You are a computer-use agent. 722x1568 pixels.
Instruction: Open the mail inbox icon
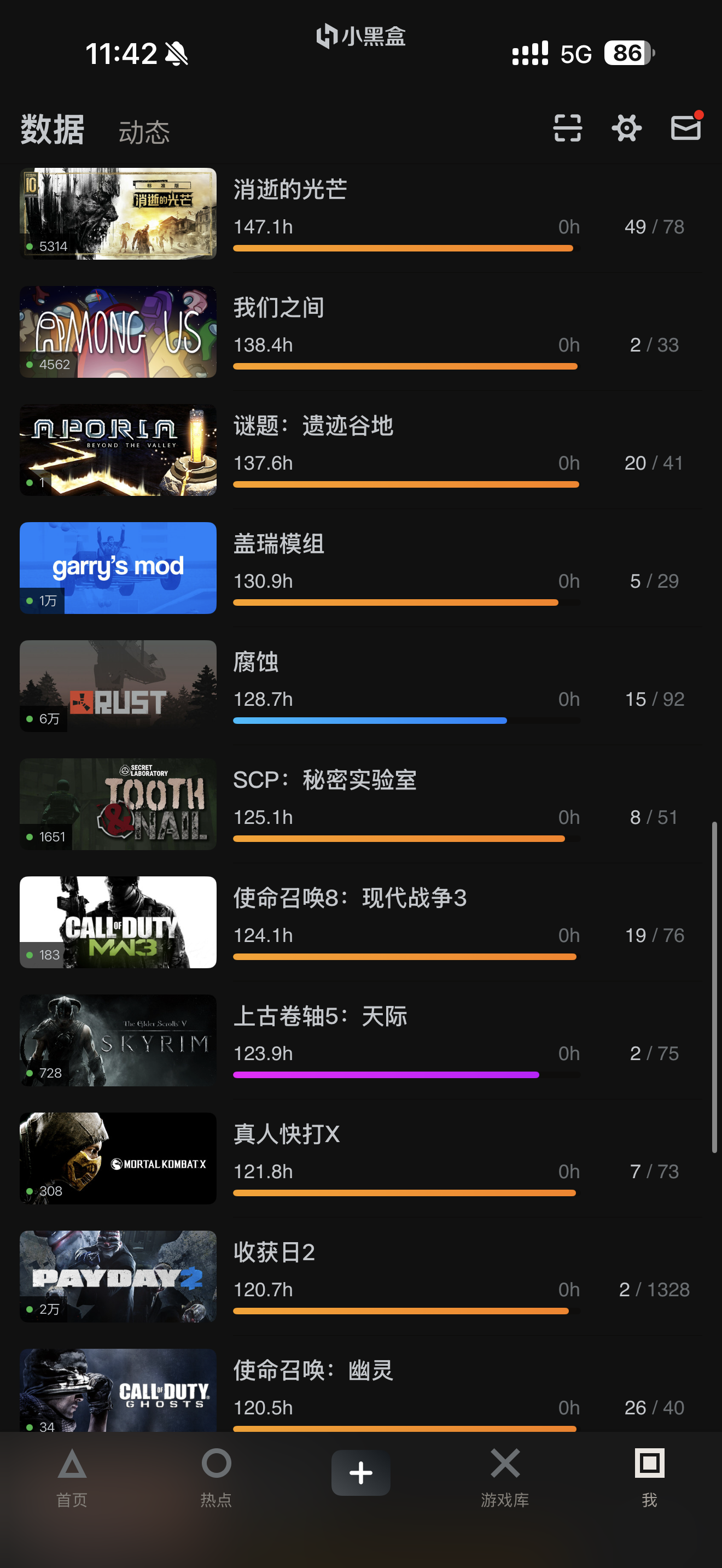click(x=685, y=128)
